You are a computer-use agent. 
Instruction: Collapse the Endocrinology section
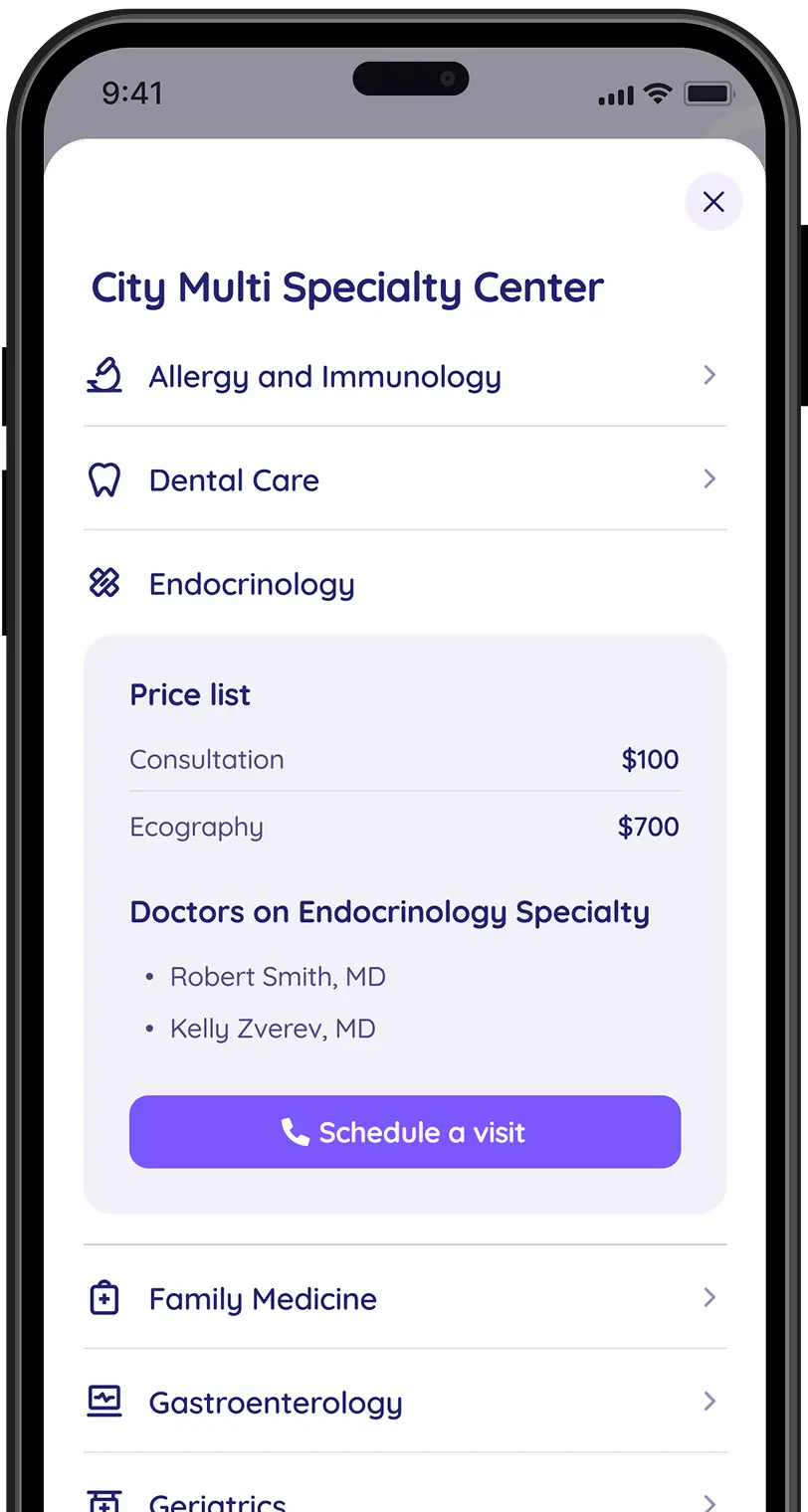coord(404,584)
